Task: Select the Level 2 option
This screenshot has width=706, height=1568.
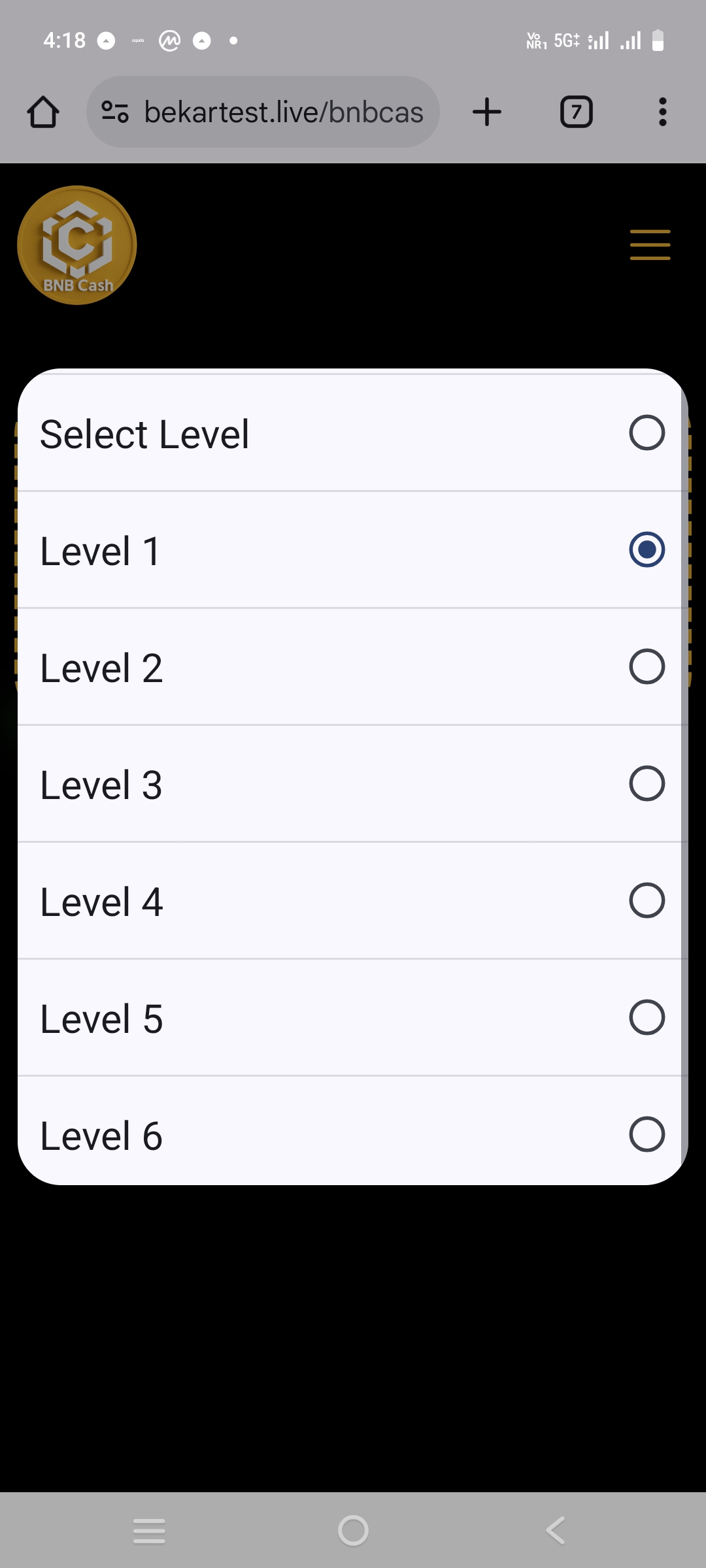Action: click(352, 667)
